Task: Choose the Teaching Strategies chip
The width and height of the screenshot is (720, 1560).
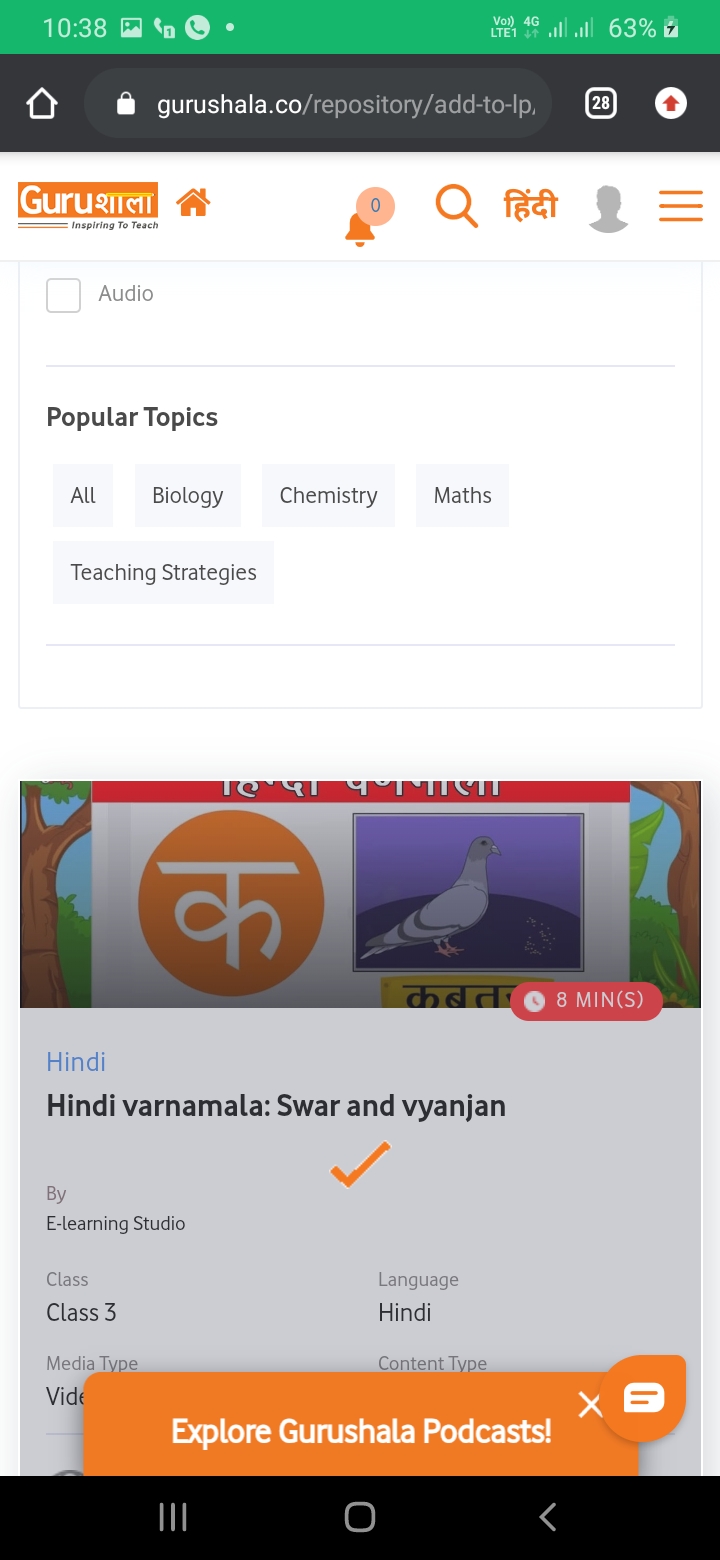Action: click(163, 572)
